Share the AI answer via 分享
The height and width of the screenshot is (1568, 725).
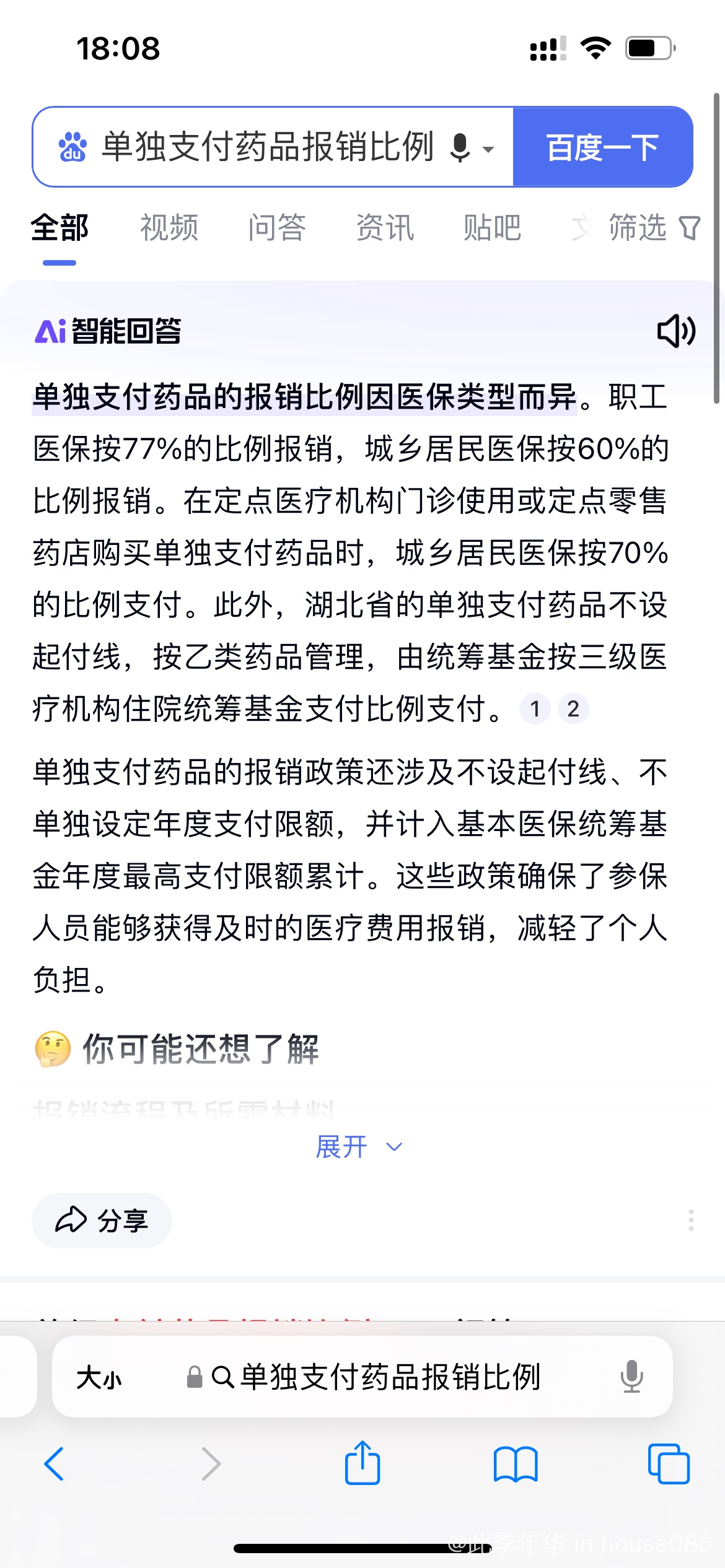coord(102,1221)
